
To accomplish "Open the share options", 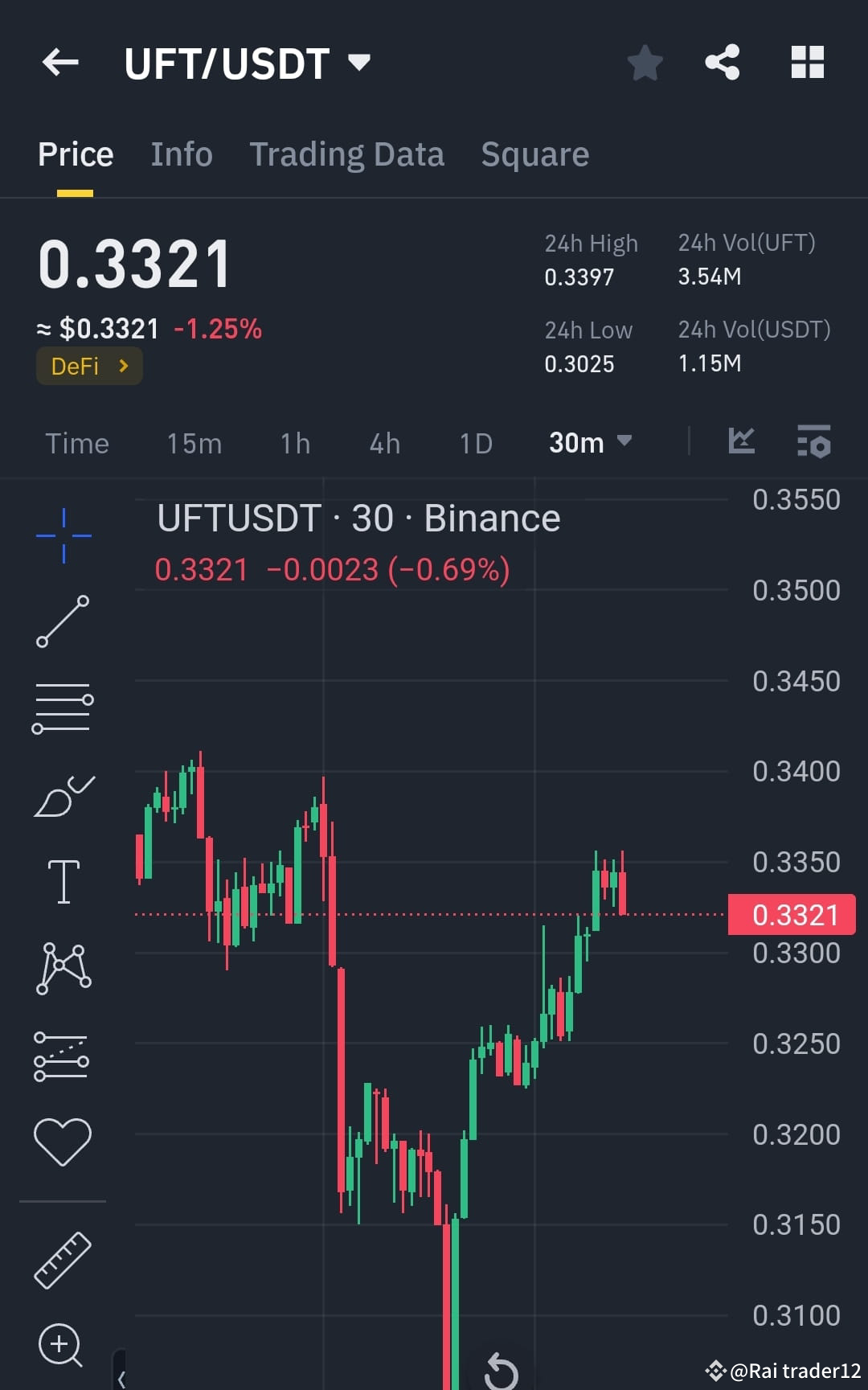I will coord(722,61).
